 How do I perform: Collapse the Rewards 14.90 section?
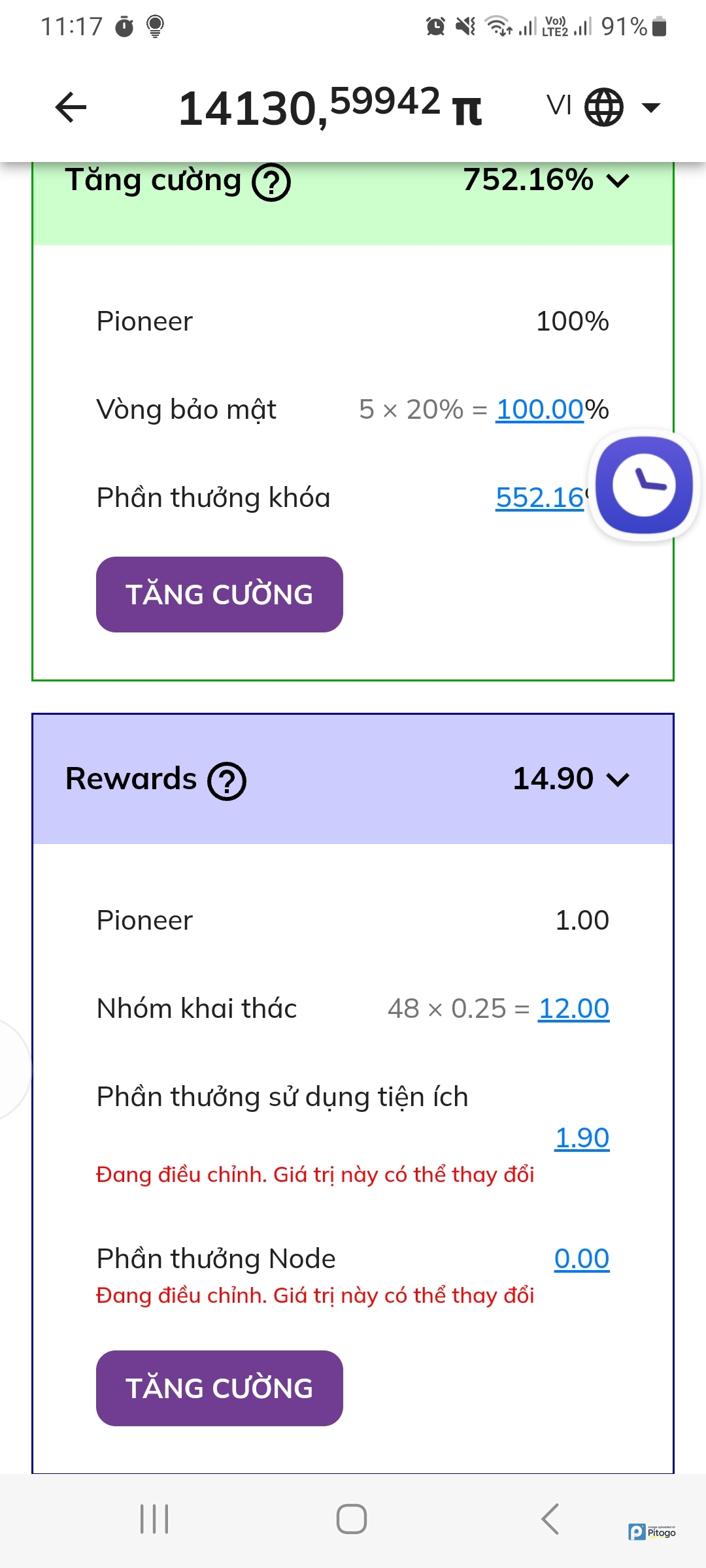(617, 779)
